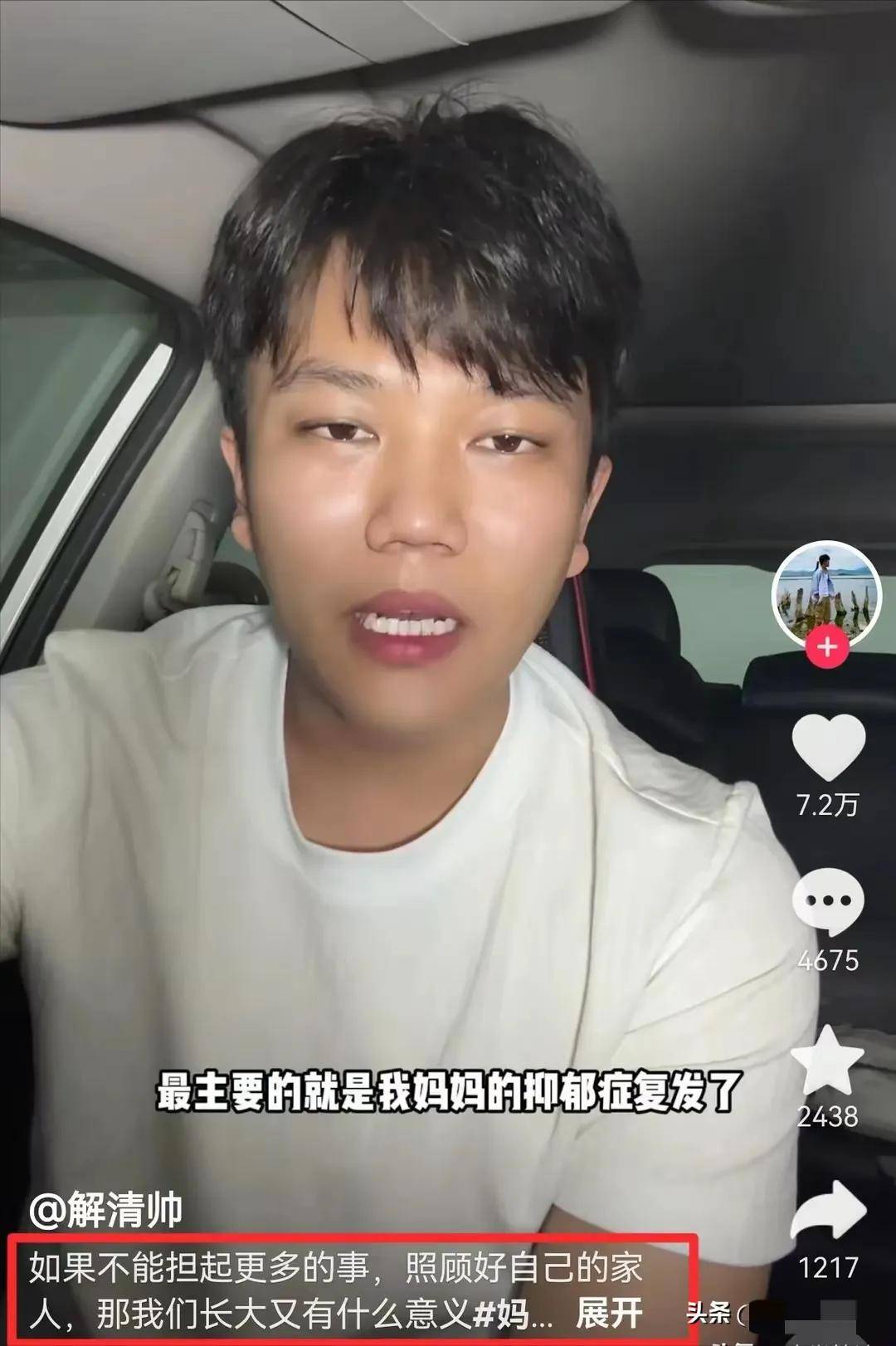The height and width of the screenshot is (1346, 896).
Task: Share this video with the arrow icon
Action: point(828,1213)
